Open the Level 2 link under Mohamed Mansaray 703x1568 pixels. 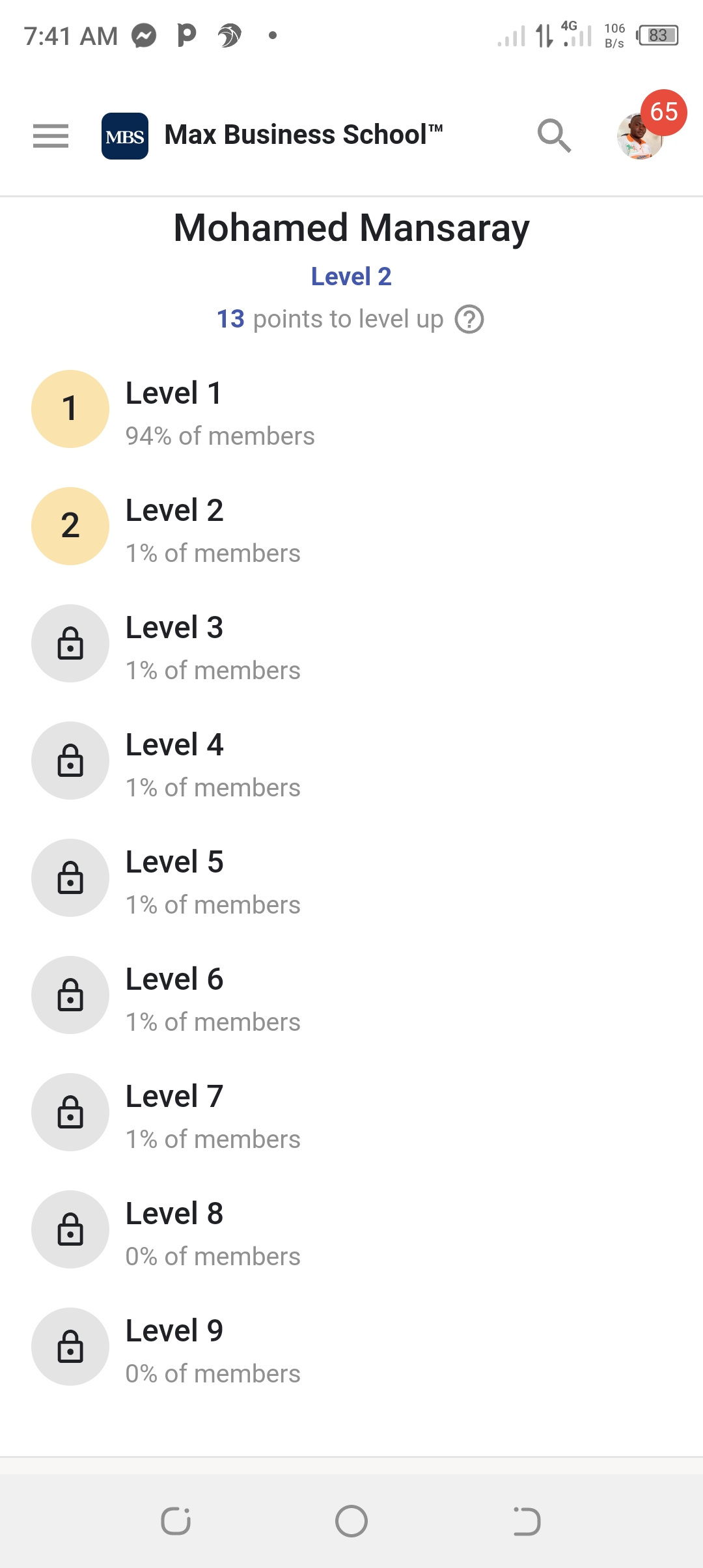[351, 276]
